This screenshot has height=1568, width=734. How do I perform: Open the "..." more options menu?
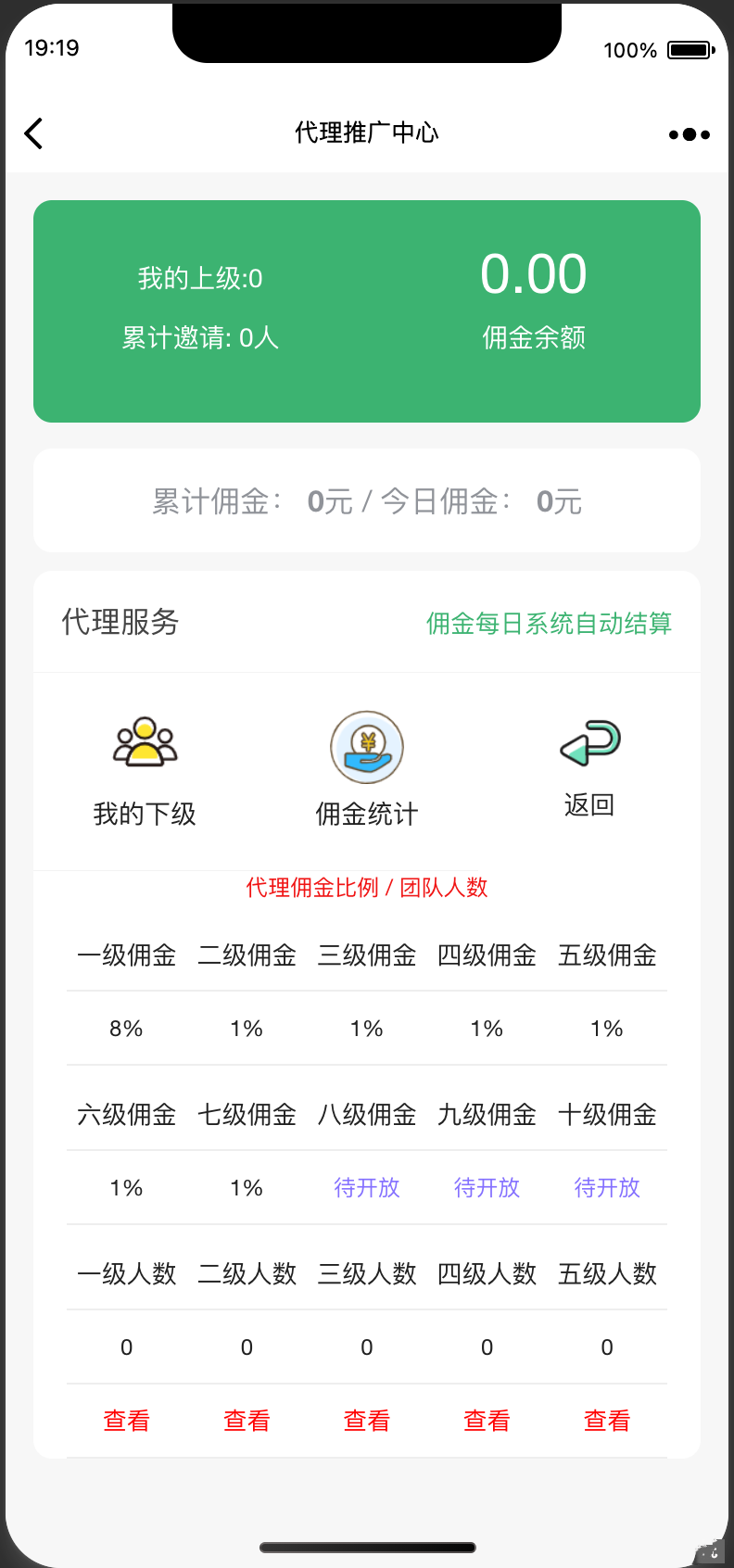click(x=689, y=133)
